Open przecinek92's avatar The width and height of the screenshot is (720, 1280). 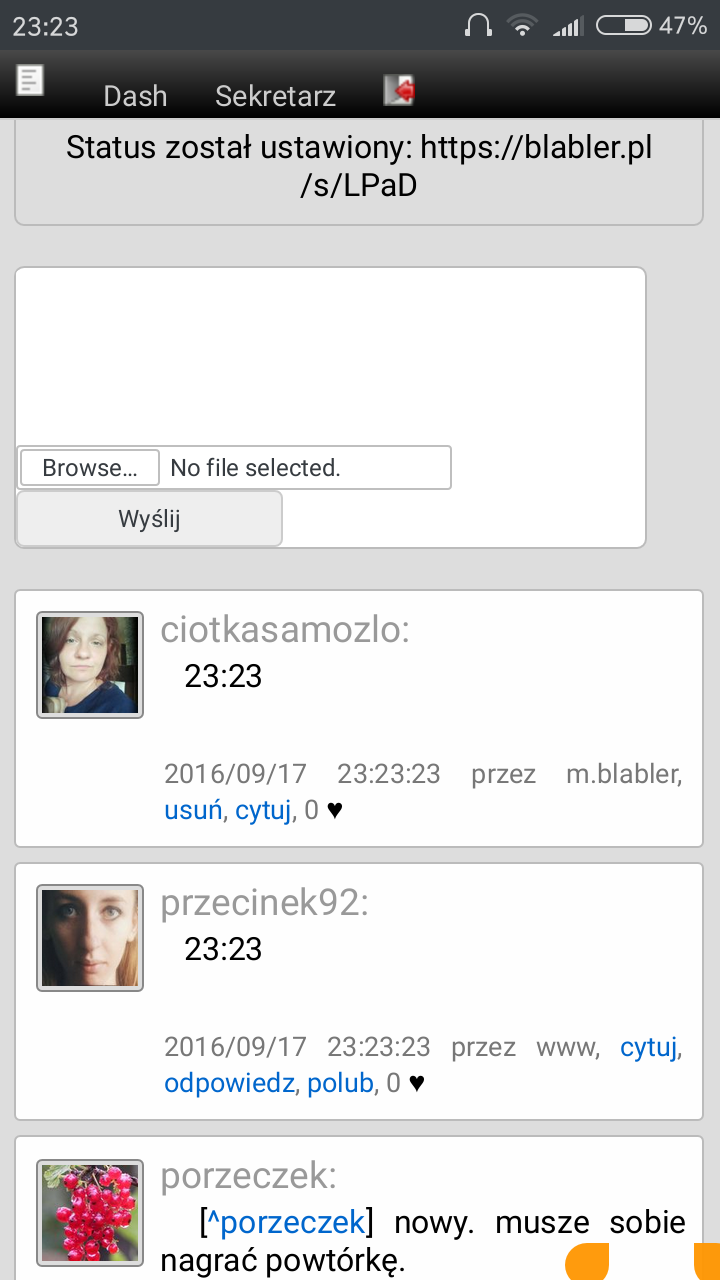pyautogui.click(x=90, y=938)
